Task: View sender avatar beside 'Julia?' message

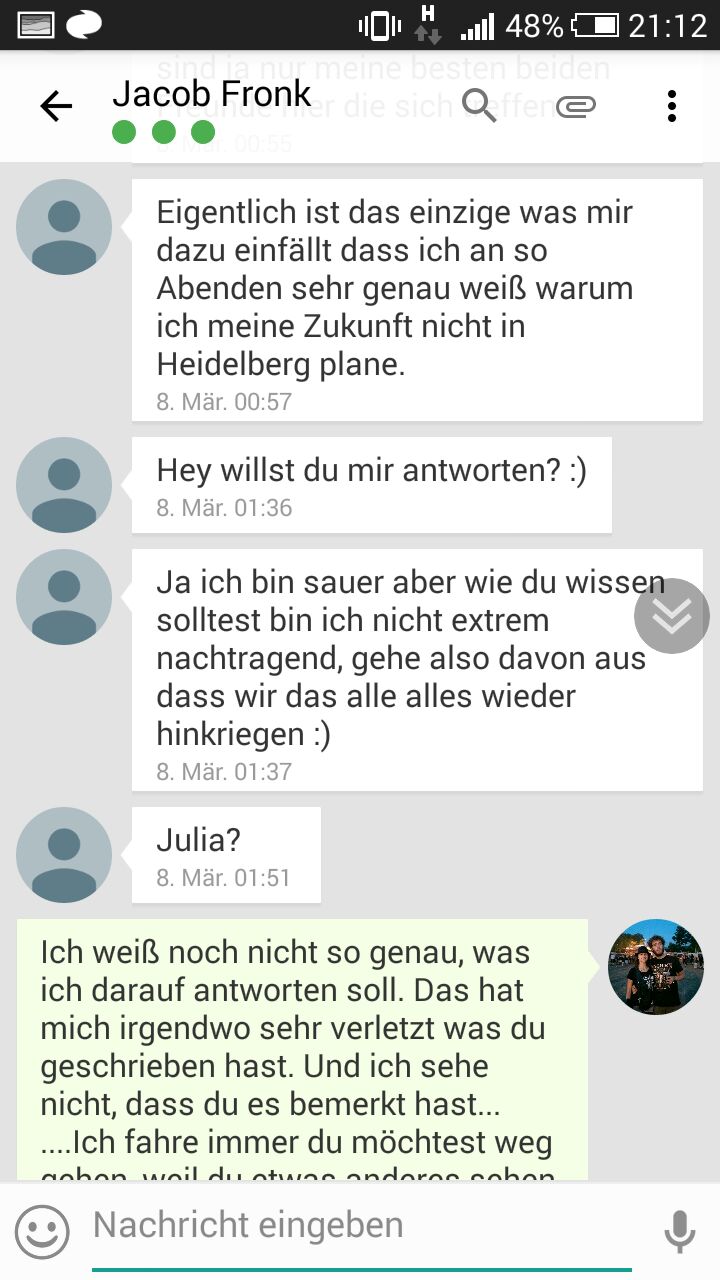Action: click(x=64, y=855)
